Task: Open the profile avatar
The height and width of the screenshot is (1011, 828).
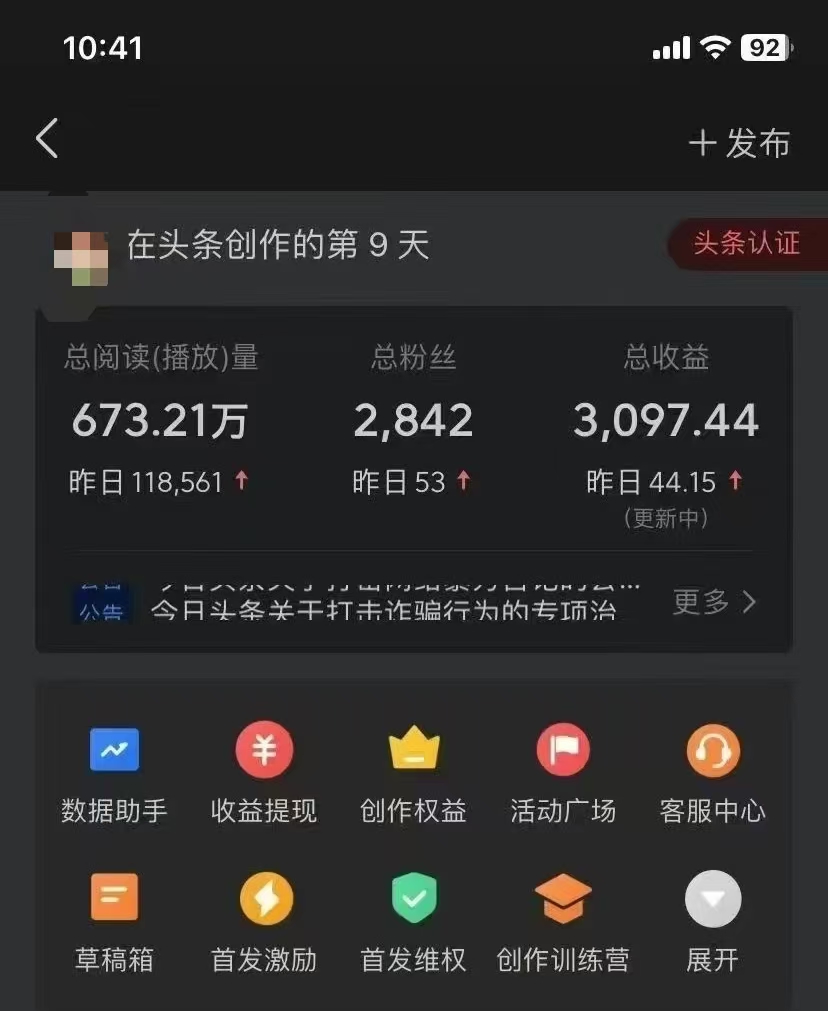Action: pos(80,257)
